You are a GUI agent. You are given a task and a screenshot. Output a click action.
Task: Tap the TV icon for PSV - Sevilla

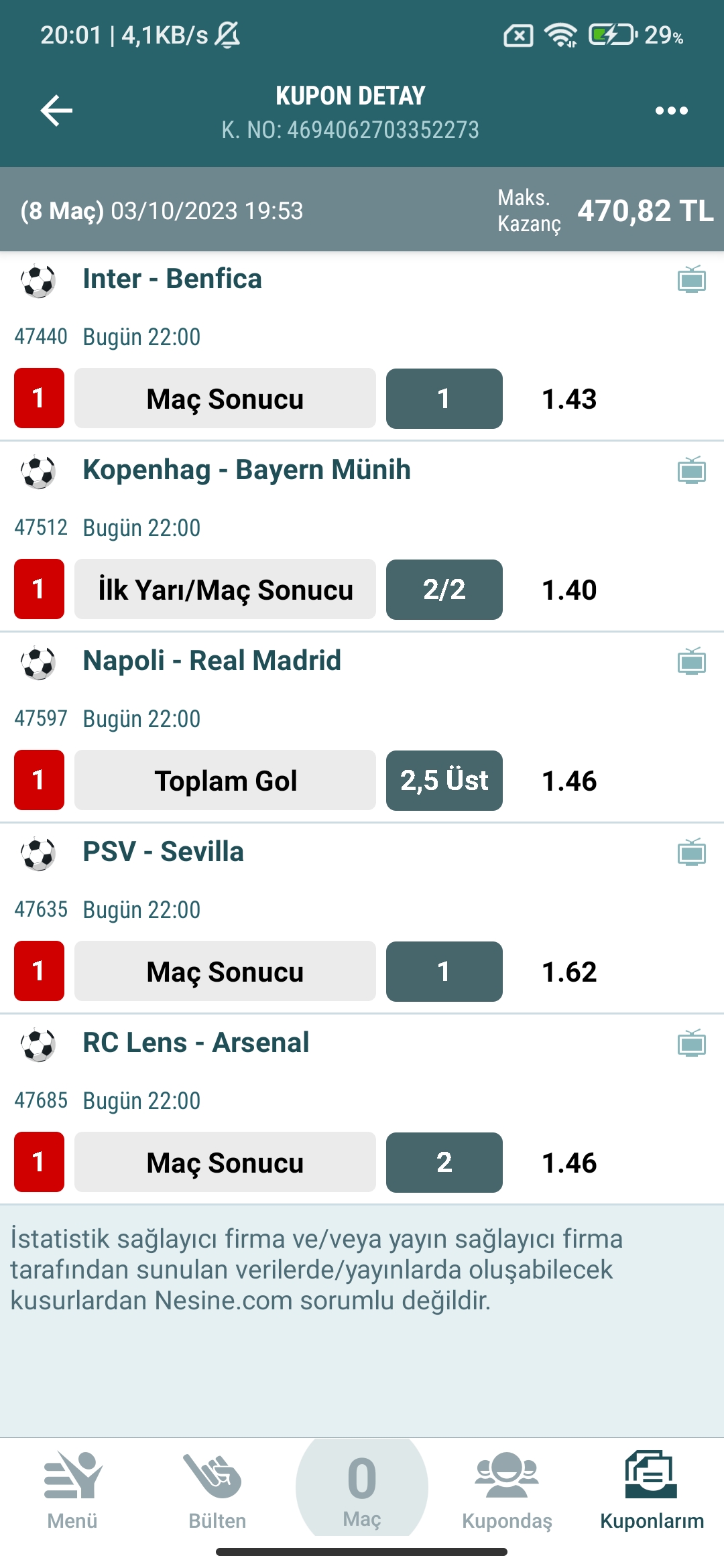click(691, 852)
